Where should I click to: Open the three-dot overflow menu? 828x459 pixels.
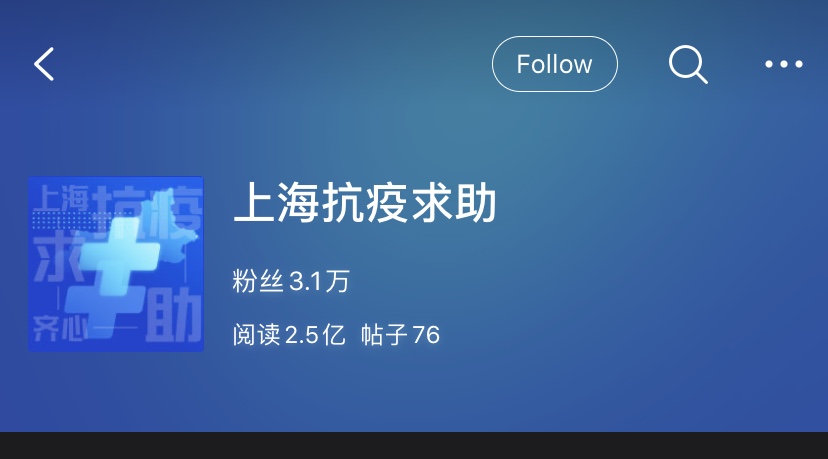click(783, 64)
